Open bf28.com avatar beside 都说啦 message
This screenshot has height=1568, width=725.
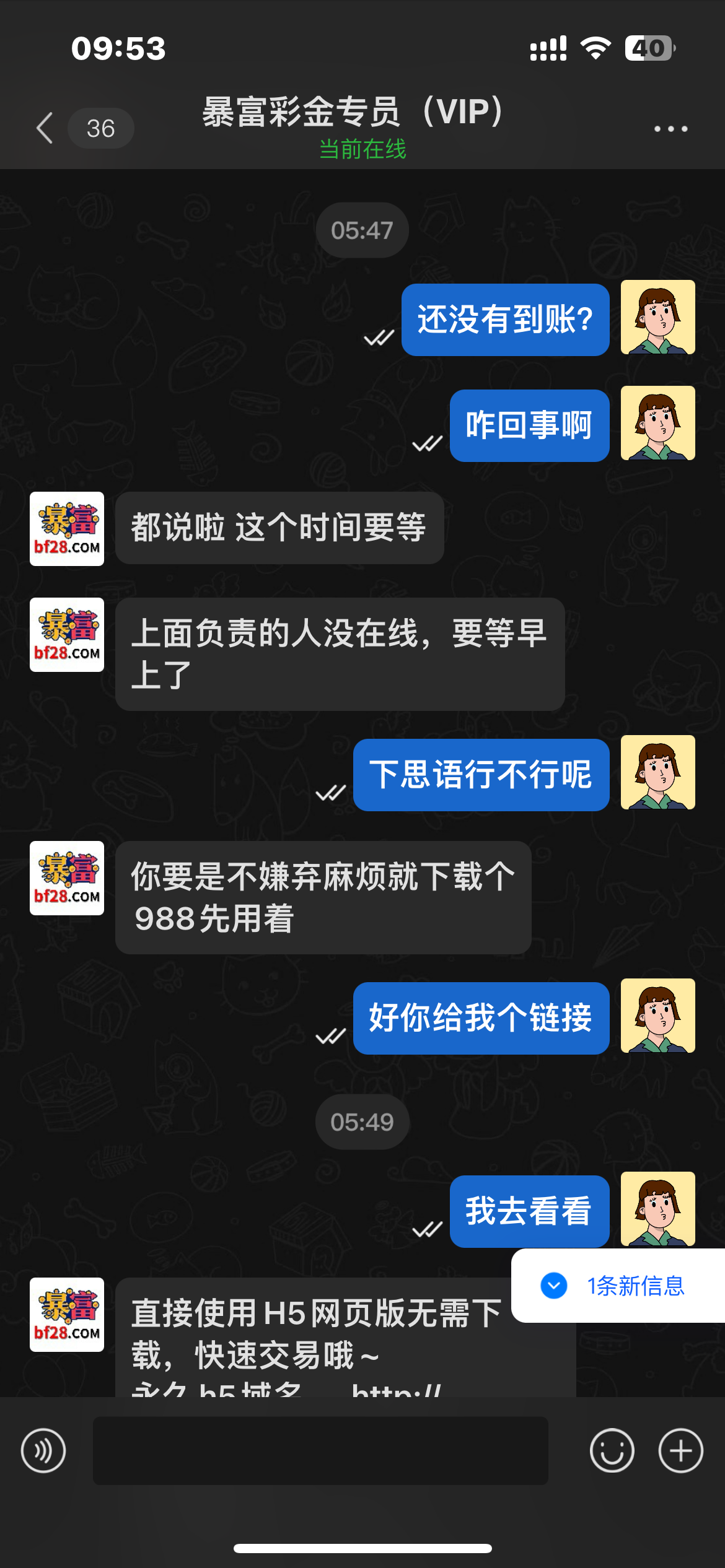[x=67, y=529]
